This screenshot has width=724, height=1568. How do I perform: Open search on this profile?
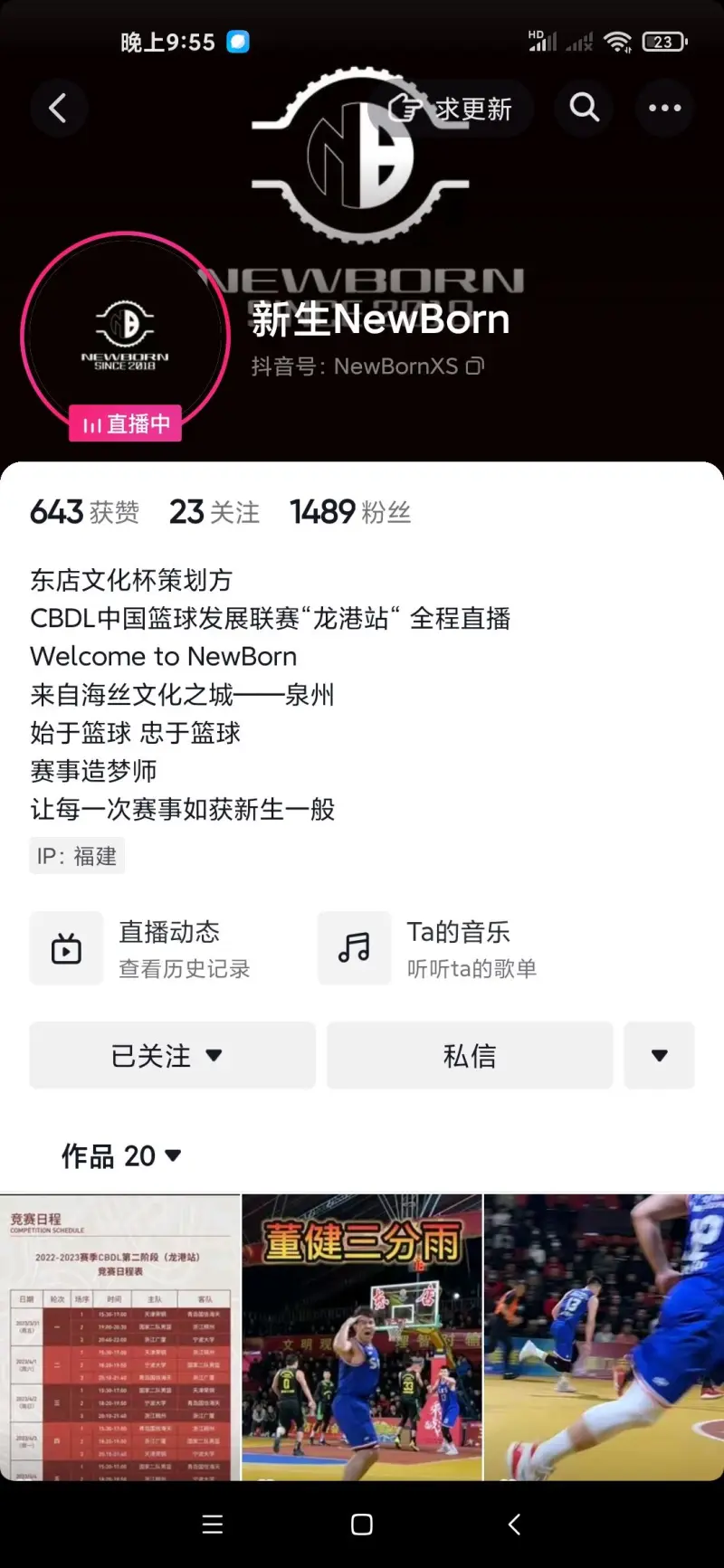tap(585, 109)
